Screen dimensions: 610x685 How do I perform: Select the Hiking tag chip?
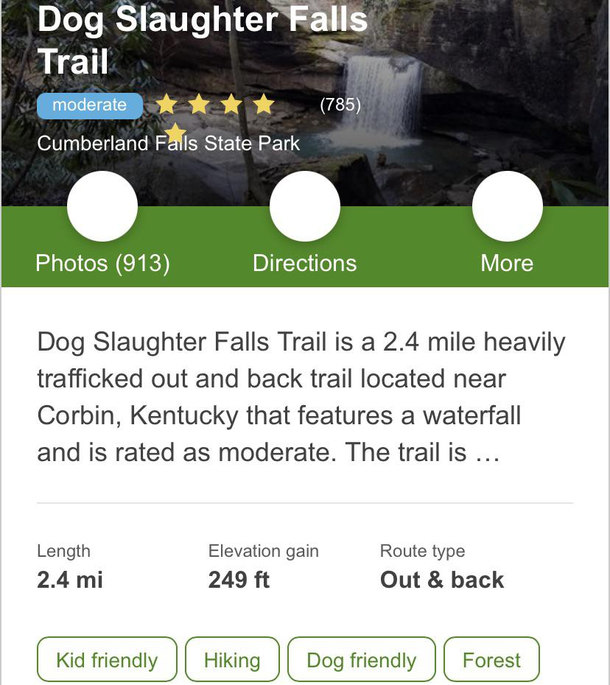232,660
